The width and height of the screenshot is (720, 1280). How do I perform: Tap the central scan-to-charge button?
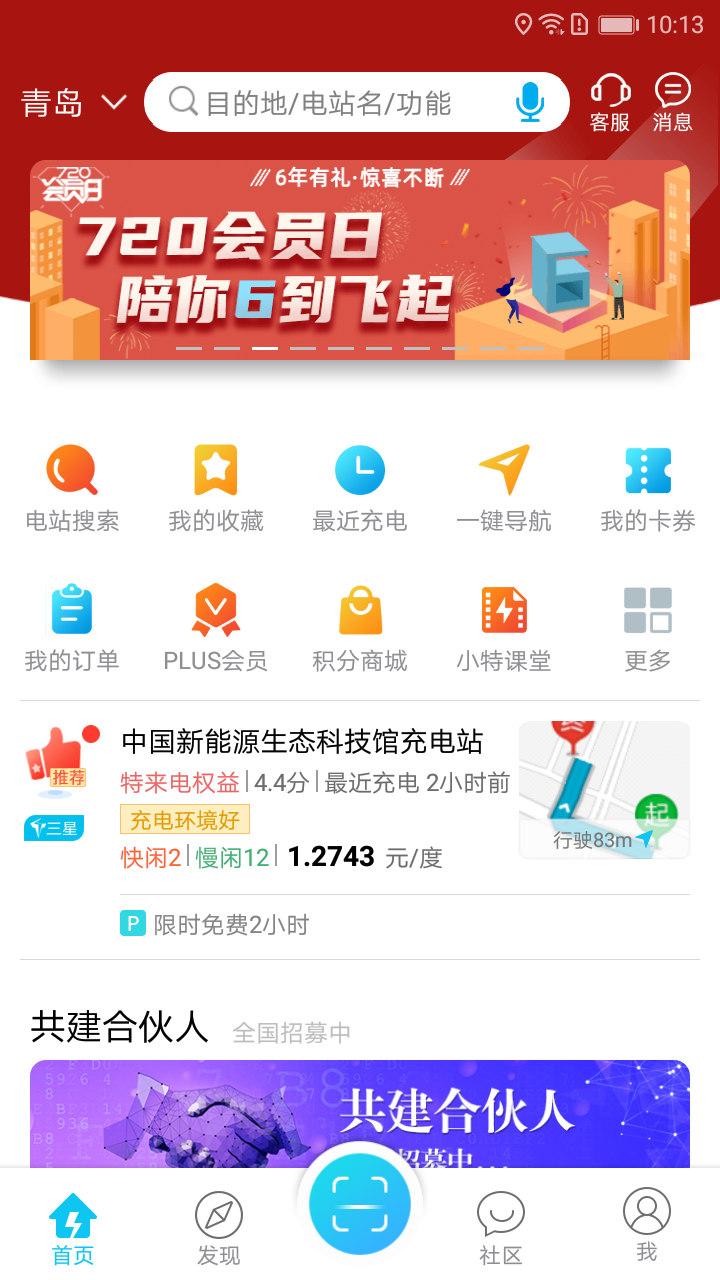tap(359, 1204)
